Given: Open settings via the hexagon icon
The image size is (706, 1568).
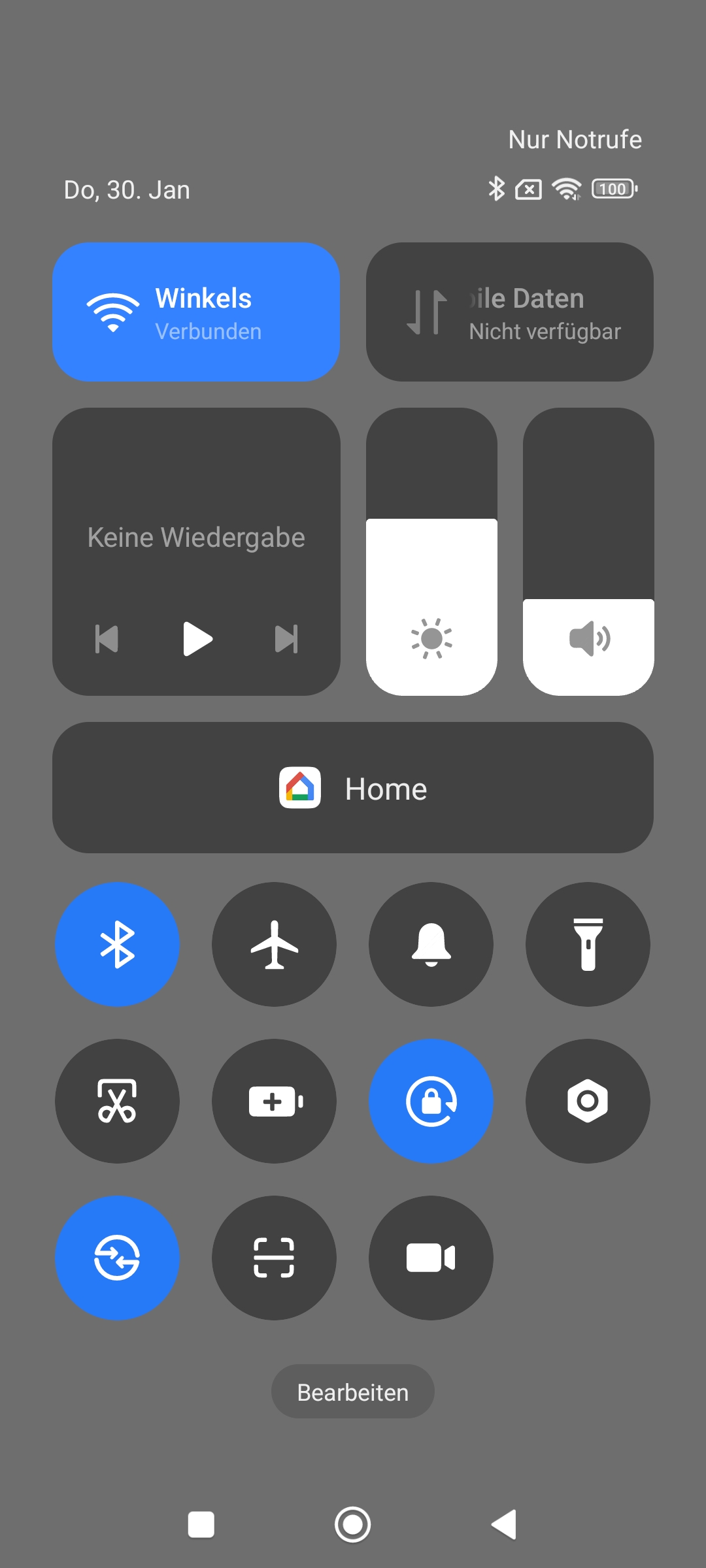Looking at the screenshot, I should pyautogui.click(x=588, y=1102).
